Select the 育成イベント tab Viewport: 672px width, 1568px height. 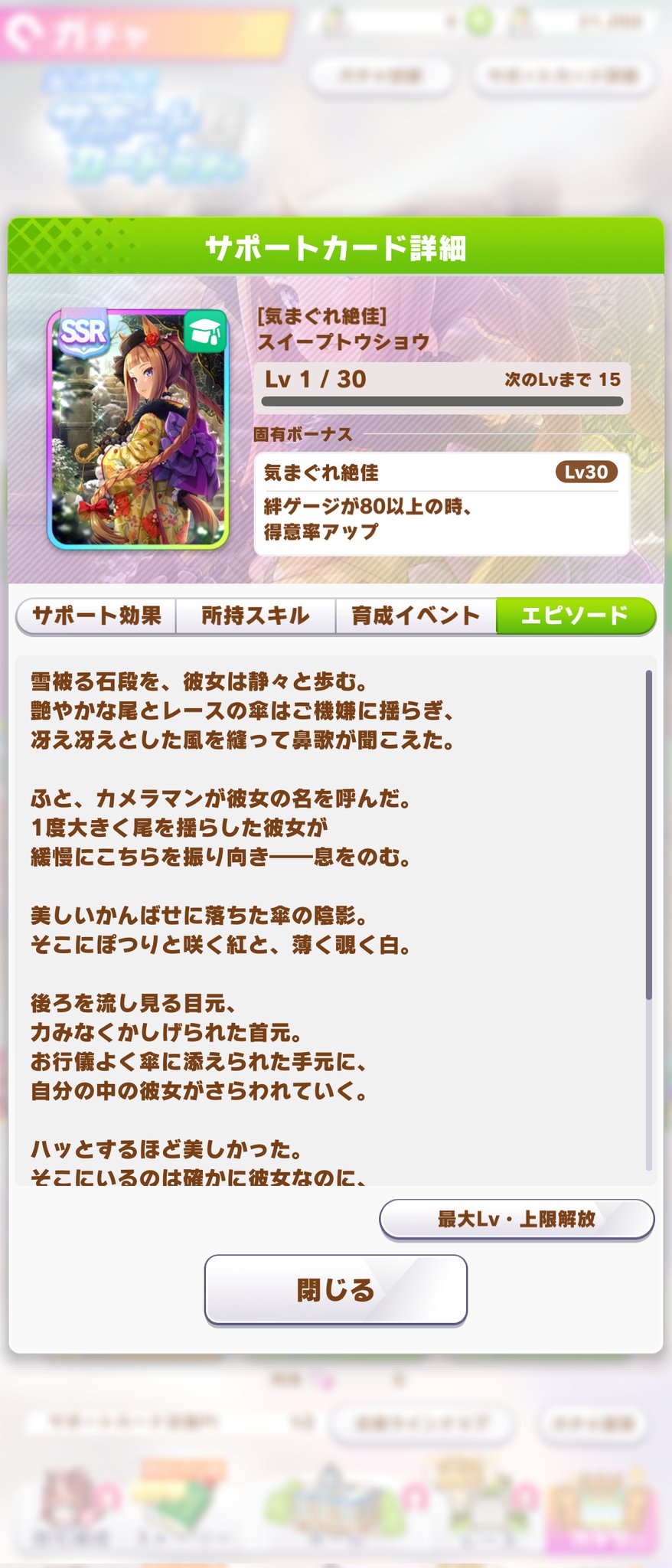click(x=416, y=616)
